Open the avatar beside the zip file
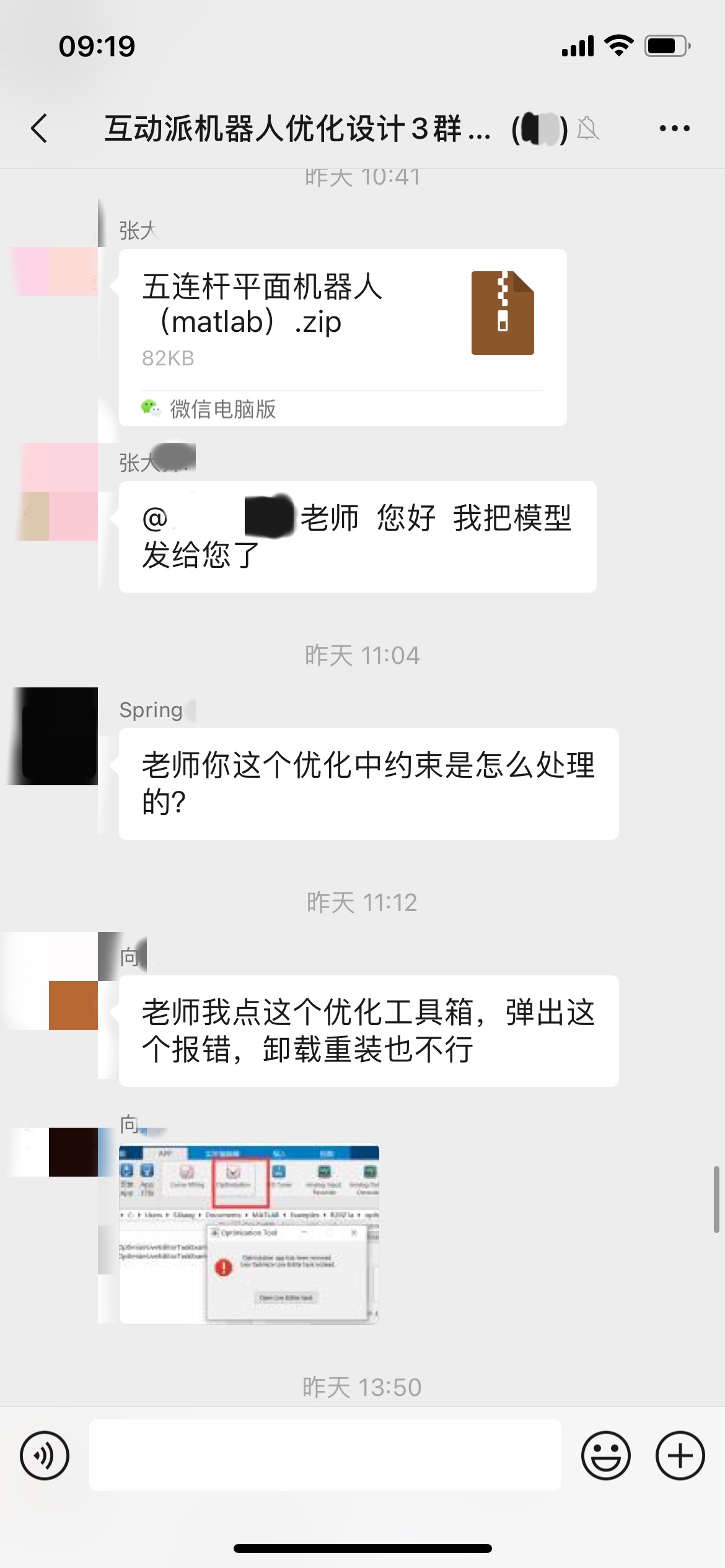 (56, 271)
